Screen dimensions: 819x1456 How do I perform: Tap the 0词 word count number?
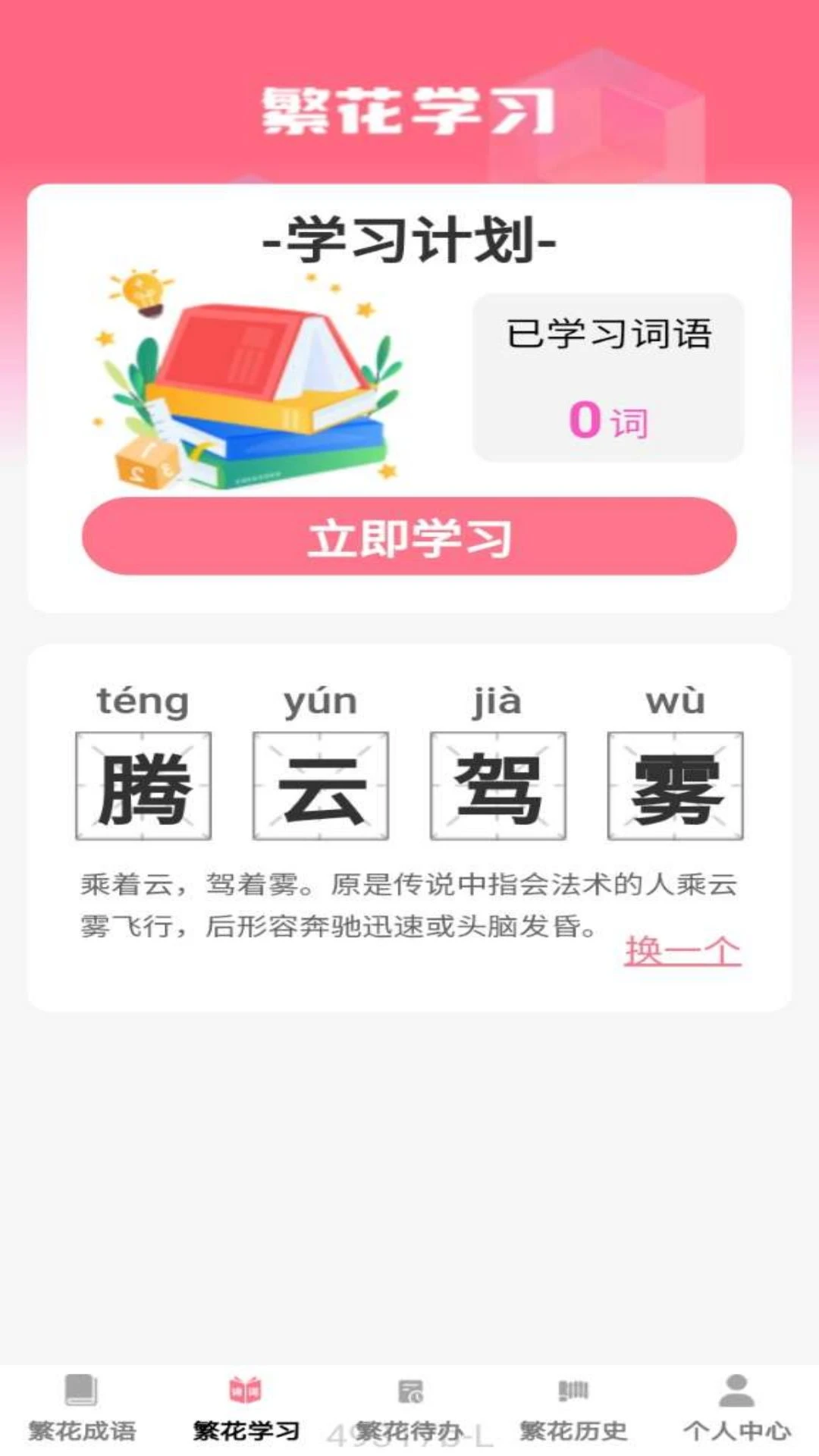click(607, 420)
